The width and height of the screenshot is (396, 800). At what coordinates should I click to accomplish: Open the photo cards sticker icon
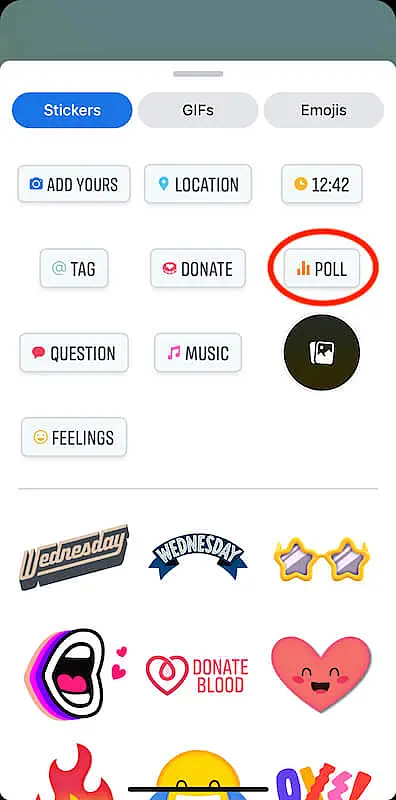(322, 353)
